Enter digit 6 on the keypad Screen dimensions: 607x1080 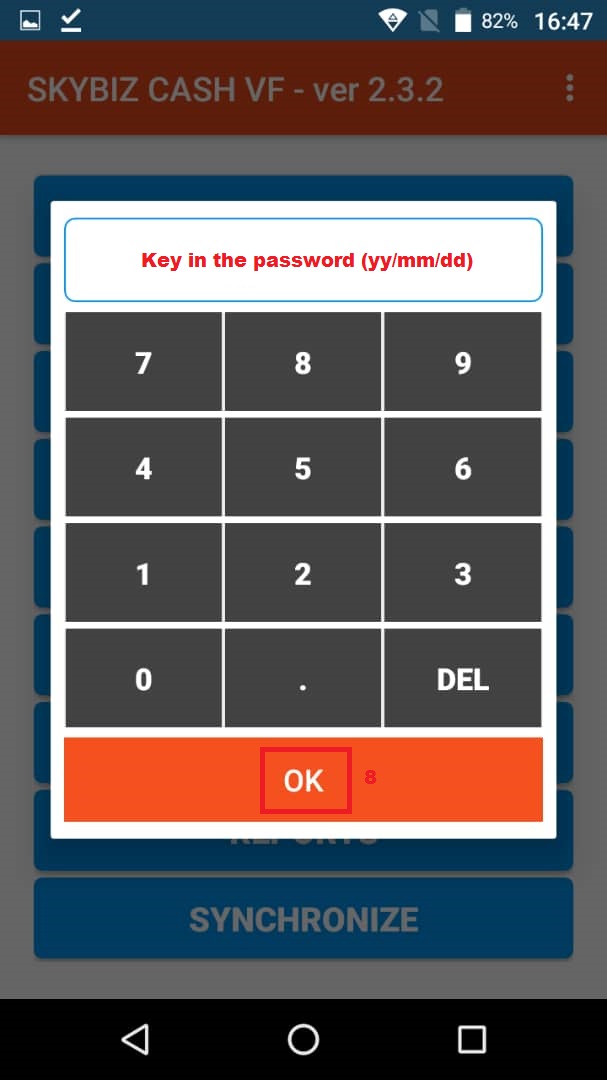pyautogui.click(x=462, y=468)
